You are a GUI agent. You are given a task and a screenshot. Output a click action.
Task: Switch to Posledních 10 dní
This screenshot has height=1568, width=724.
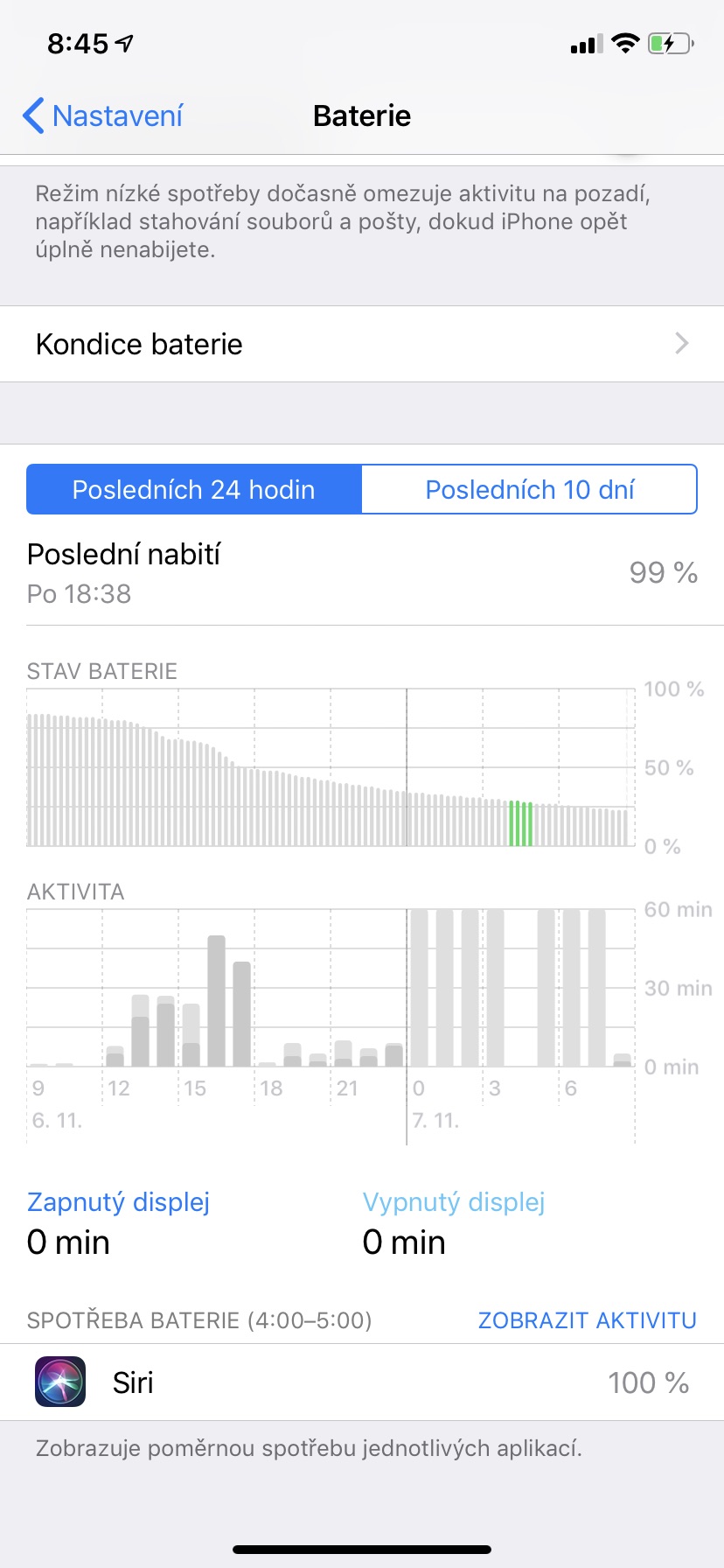coord(529,489)
